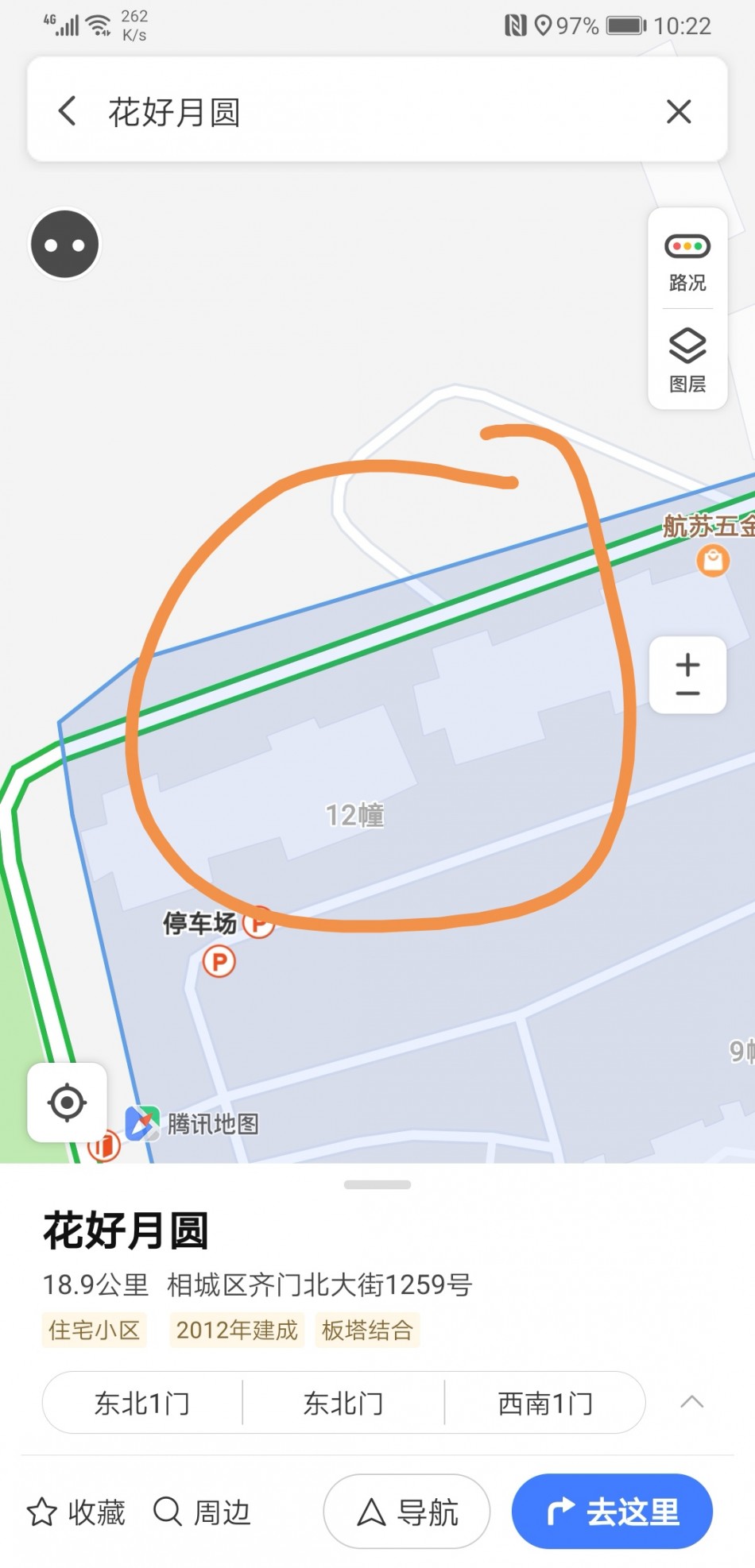Screen dimensions: 755x1568
Task: Open the round assistant face icon
Action: pos(64,244)
